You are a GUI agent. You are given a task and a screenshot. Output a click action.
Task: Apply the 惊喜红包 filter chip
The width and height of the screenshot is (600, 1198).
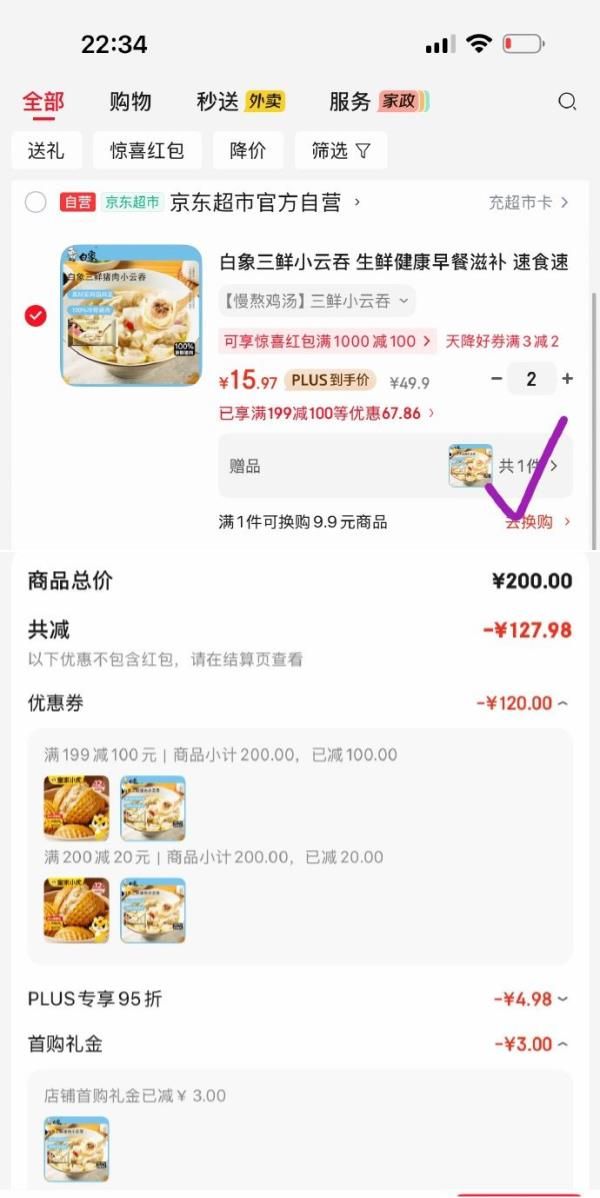[147, 150]
